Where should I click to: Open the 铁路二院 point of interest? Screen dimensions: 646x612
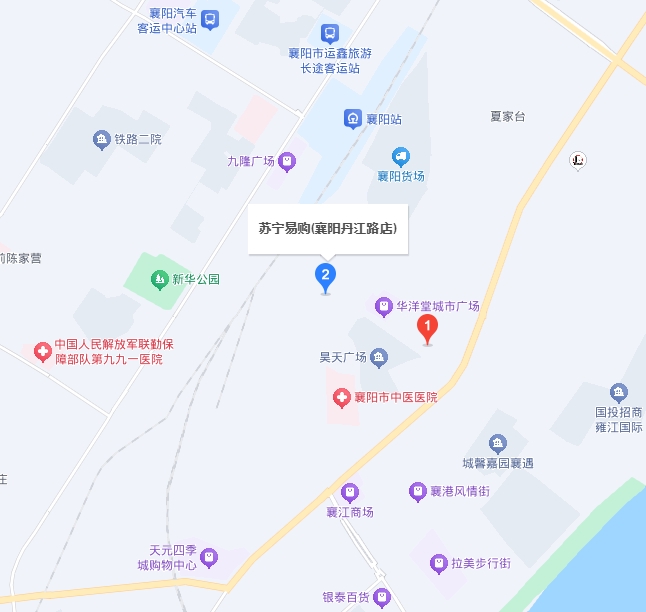101,139
